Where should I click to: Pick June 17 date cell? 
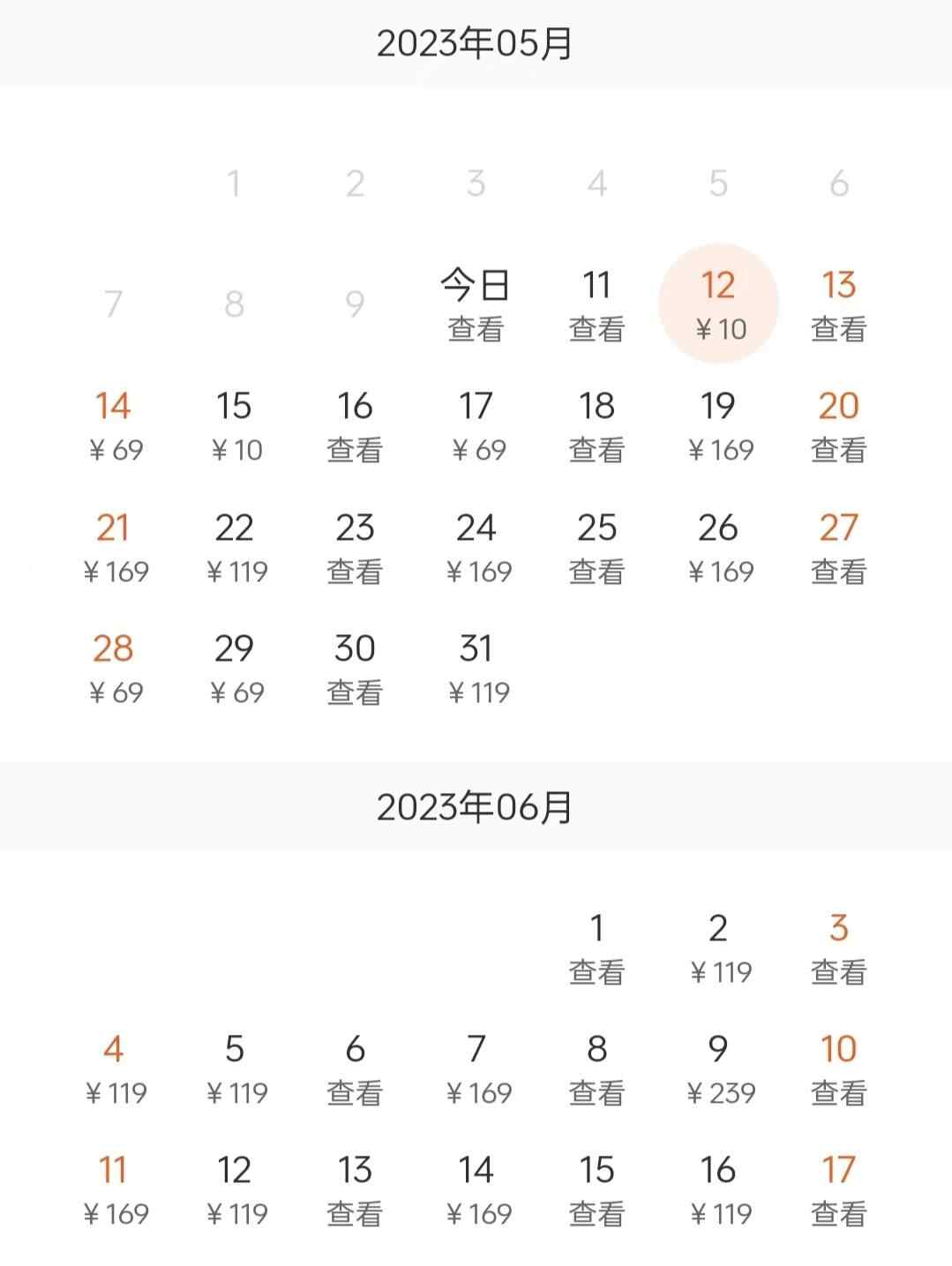coord(838,1189)
